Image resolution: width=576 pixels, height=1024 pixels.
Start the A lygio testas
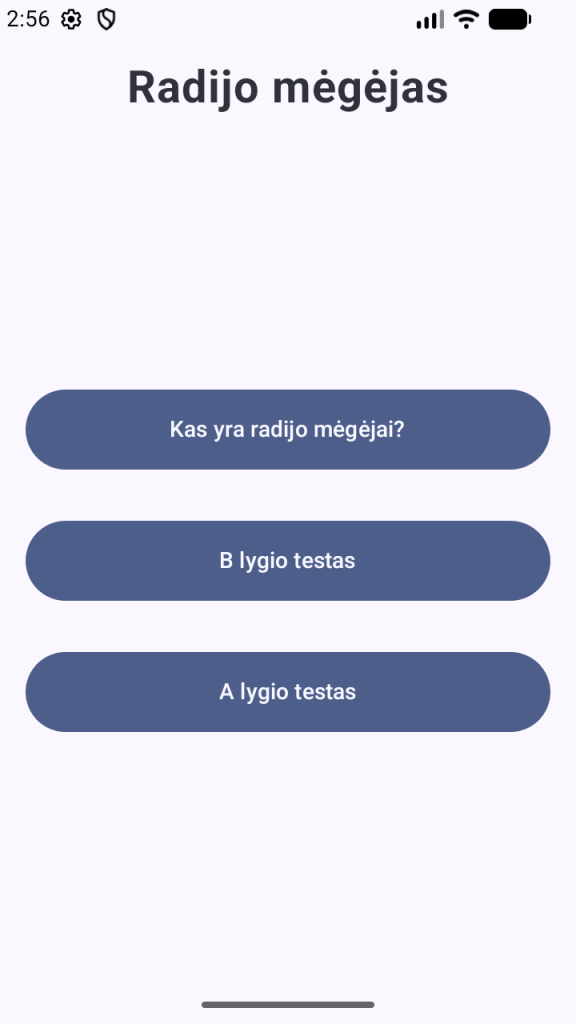288,692
